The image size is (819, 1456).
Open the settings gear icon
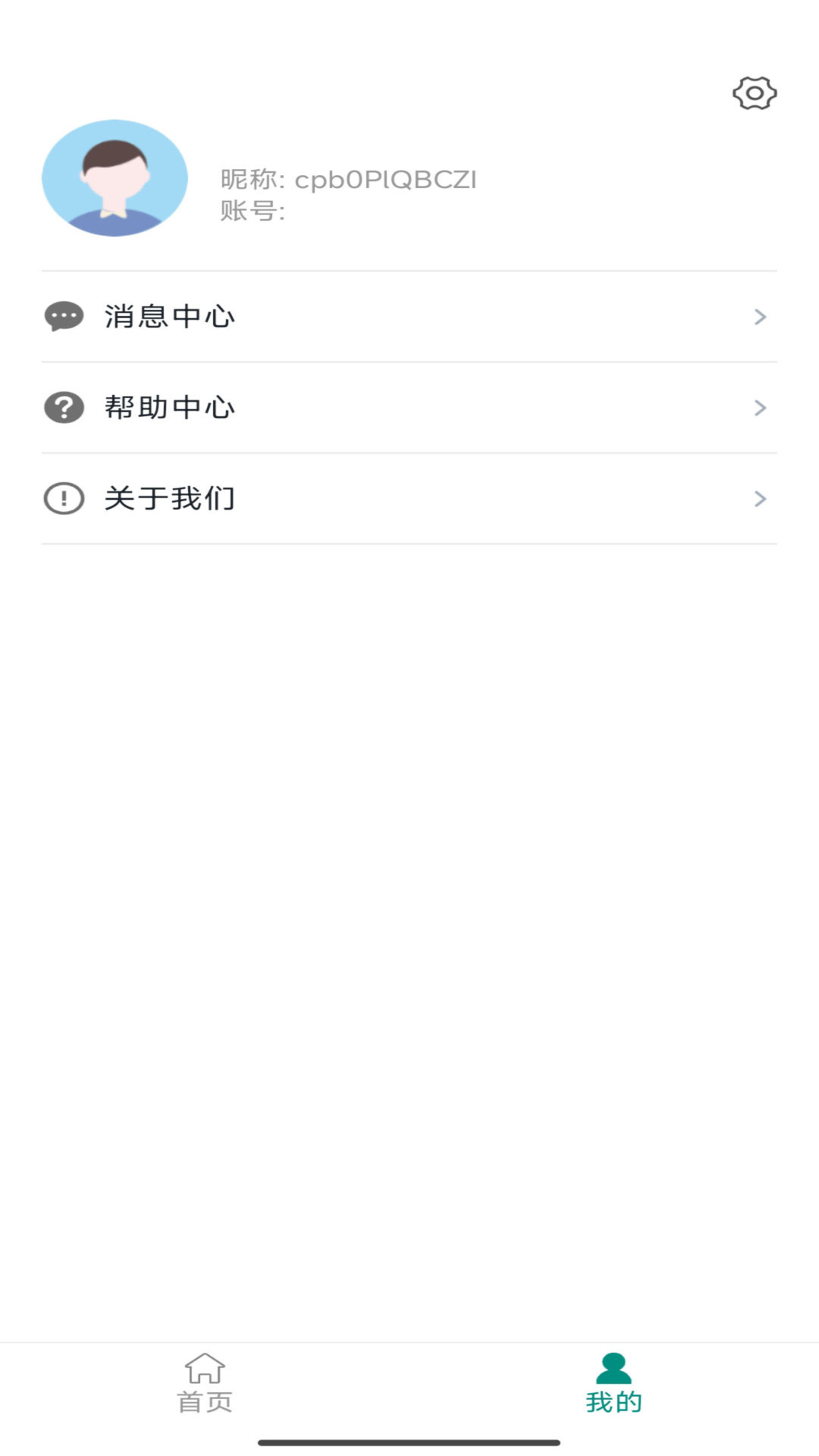(x=755, y=93)
